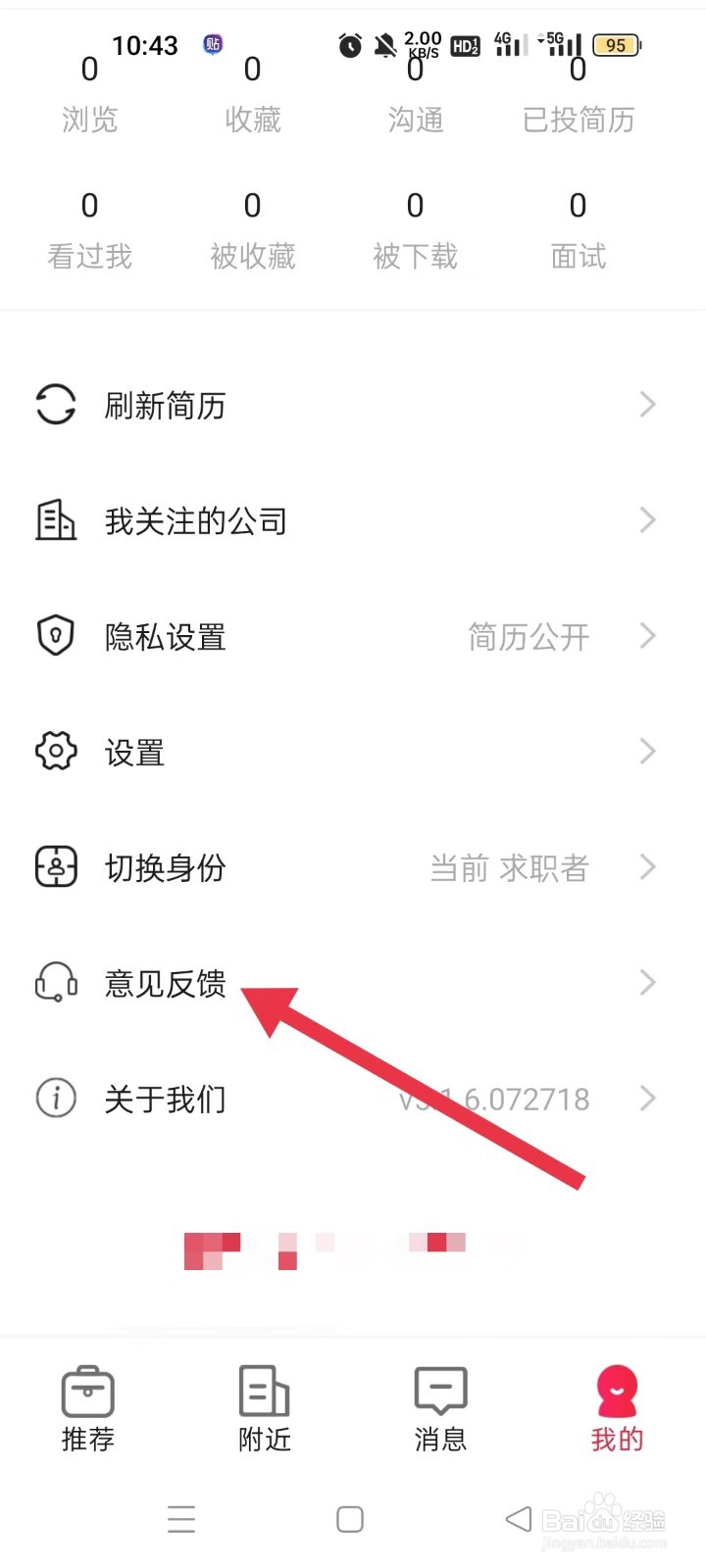
Task: Tap the 面试 interview counter
Action: (578, 230)
